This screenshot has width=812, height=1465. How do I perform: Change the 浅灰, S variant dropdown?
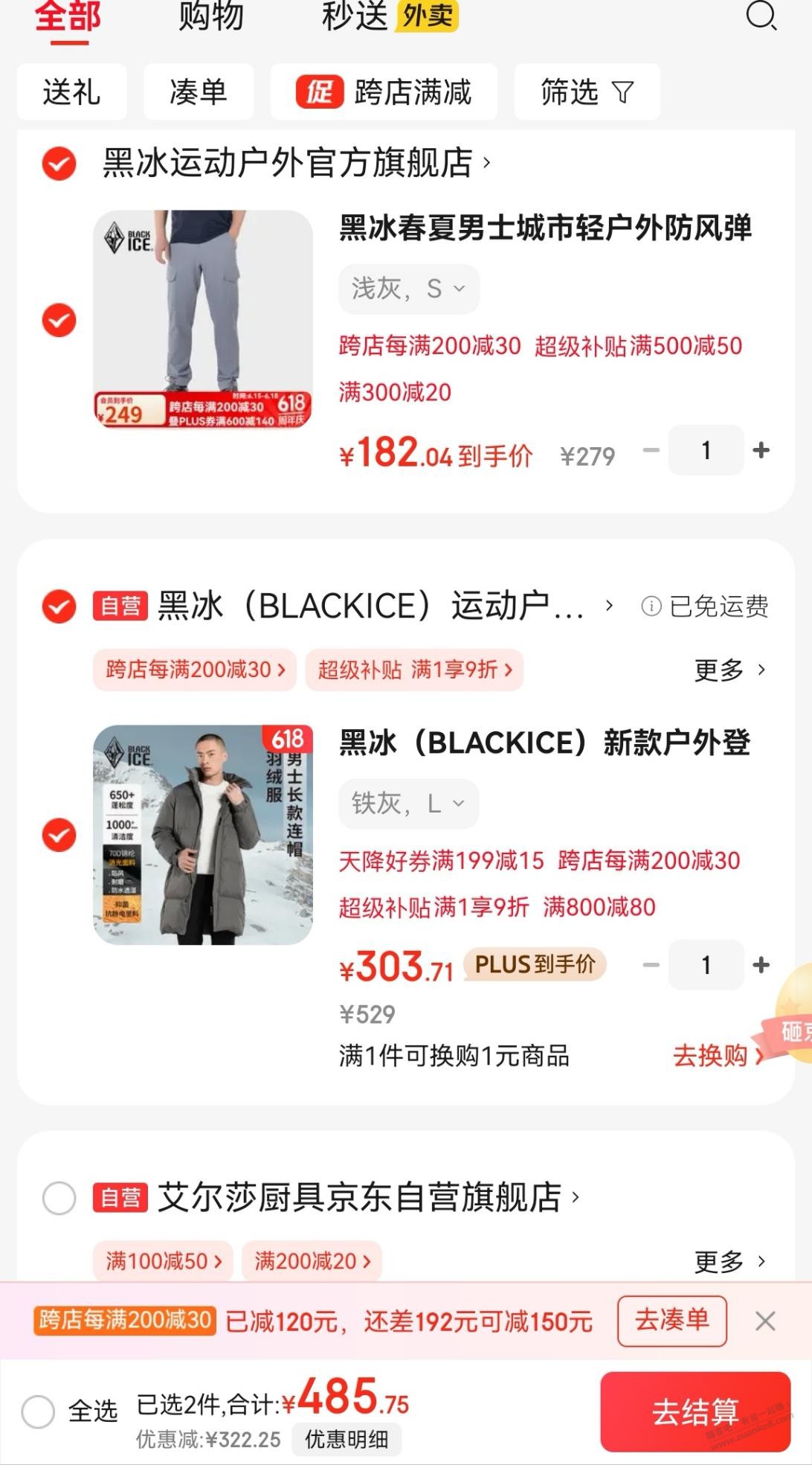408,289
